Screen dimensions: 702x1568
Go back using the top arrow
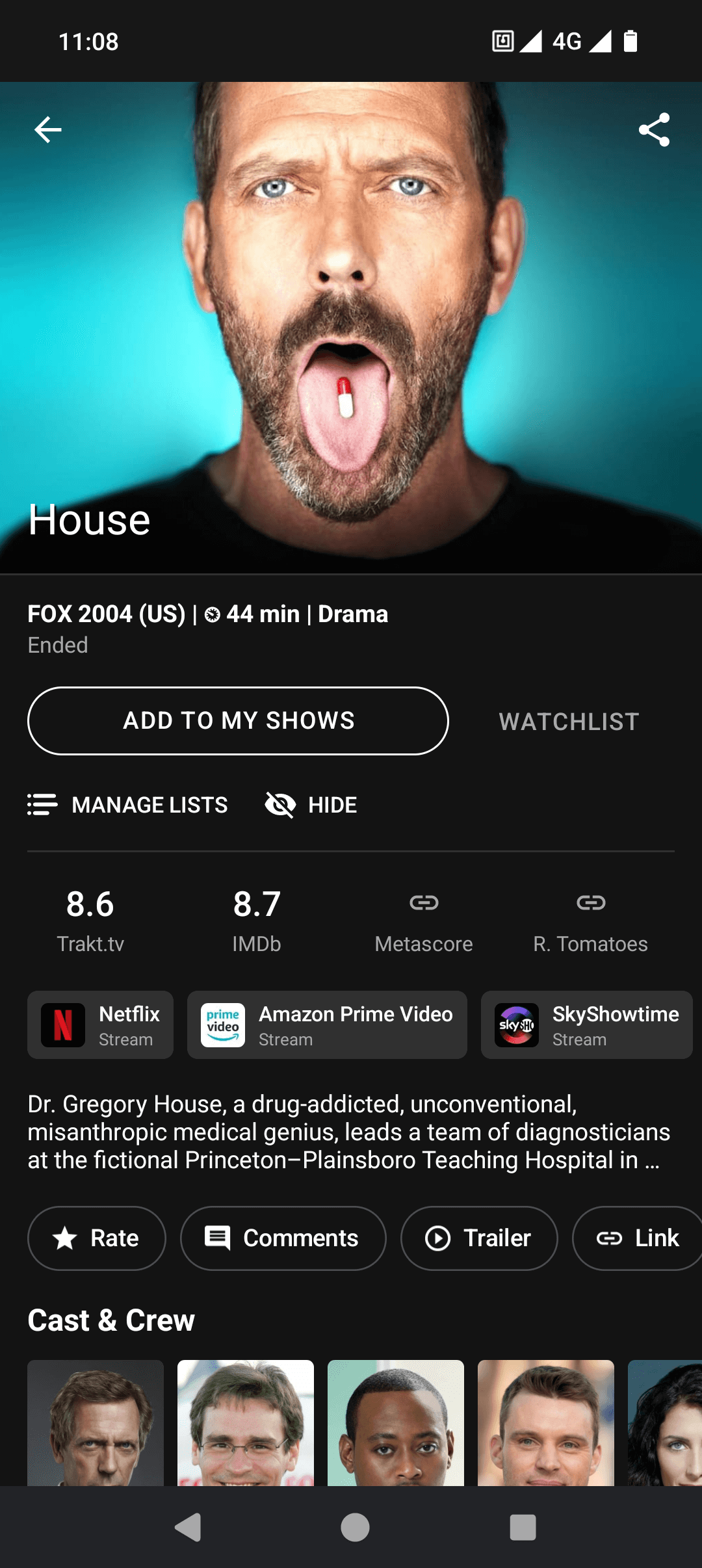[x=48, y=129]
